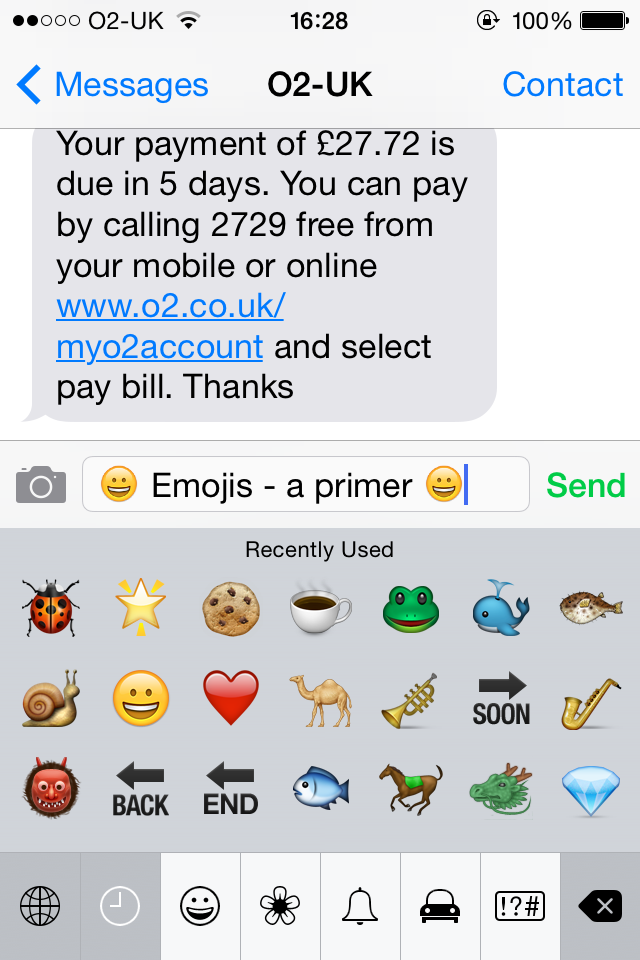
Task: Switch to flower nature emoji tab
Action: pos(280,907)
